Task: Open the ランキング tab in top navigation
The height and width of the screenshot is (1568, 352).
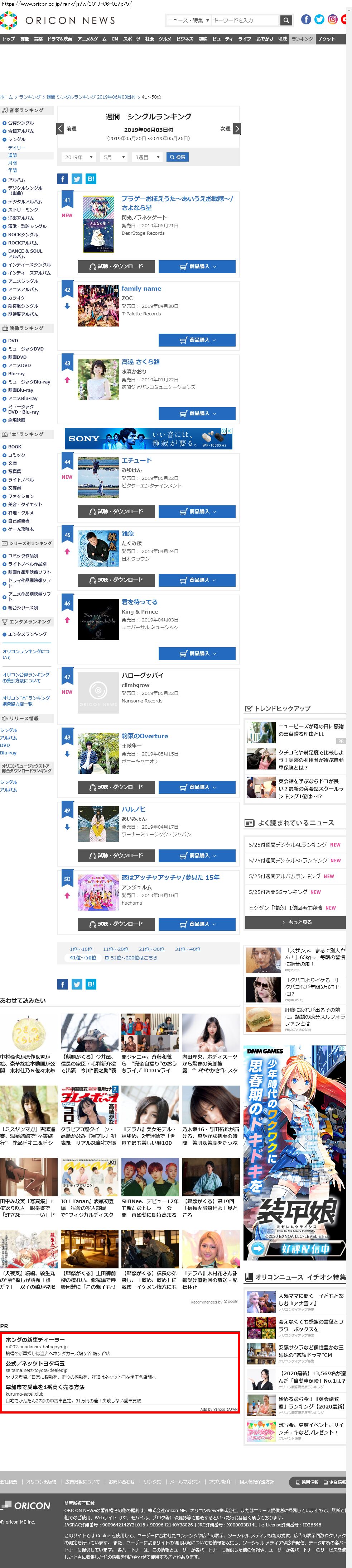Action: tap(302, 39)
